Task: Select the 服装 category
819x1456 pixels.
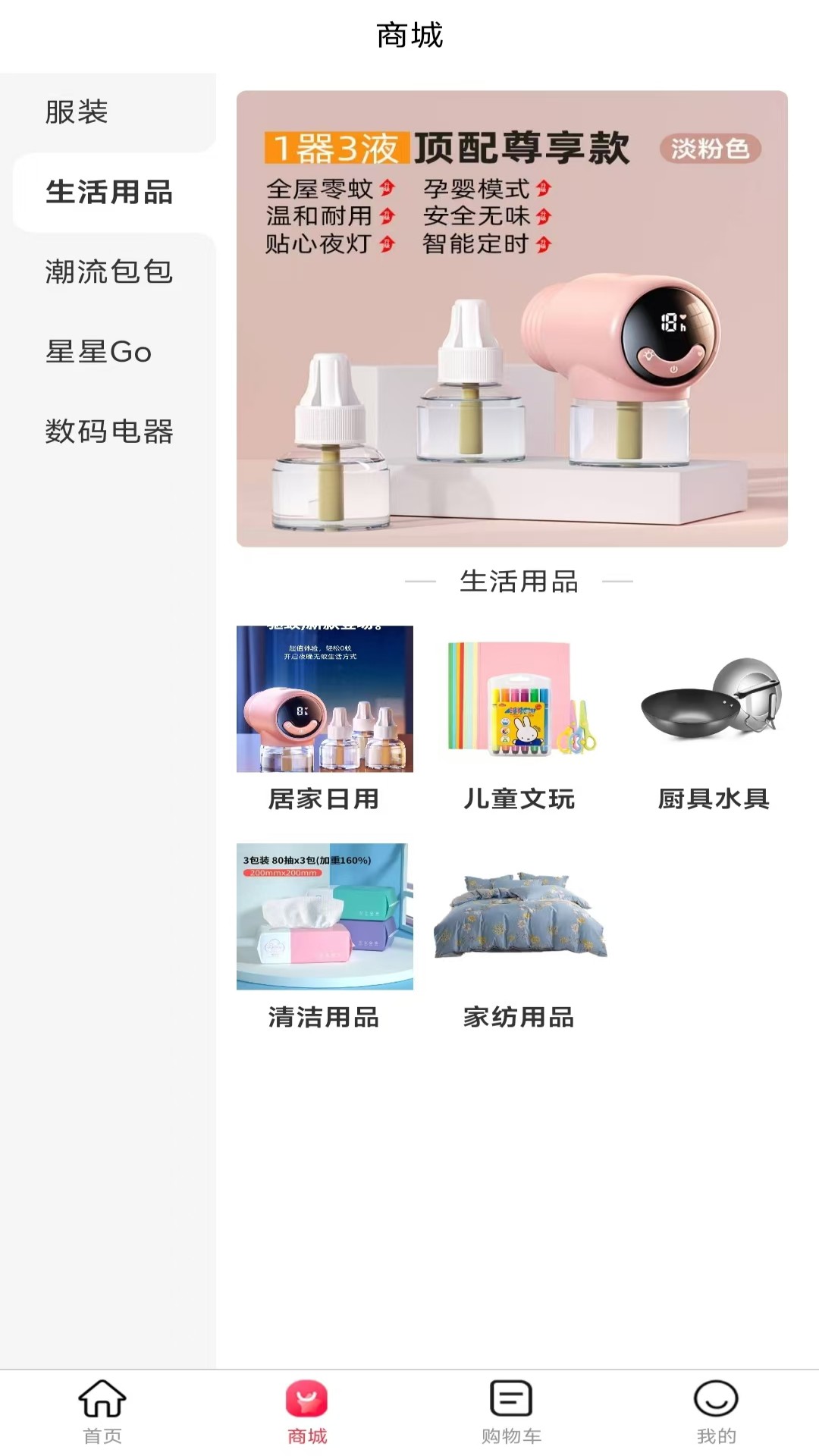Action: click(x=77, y=112)
